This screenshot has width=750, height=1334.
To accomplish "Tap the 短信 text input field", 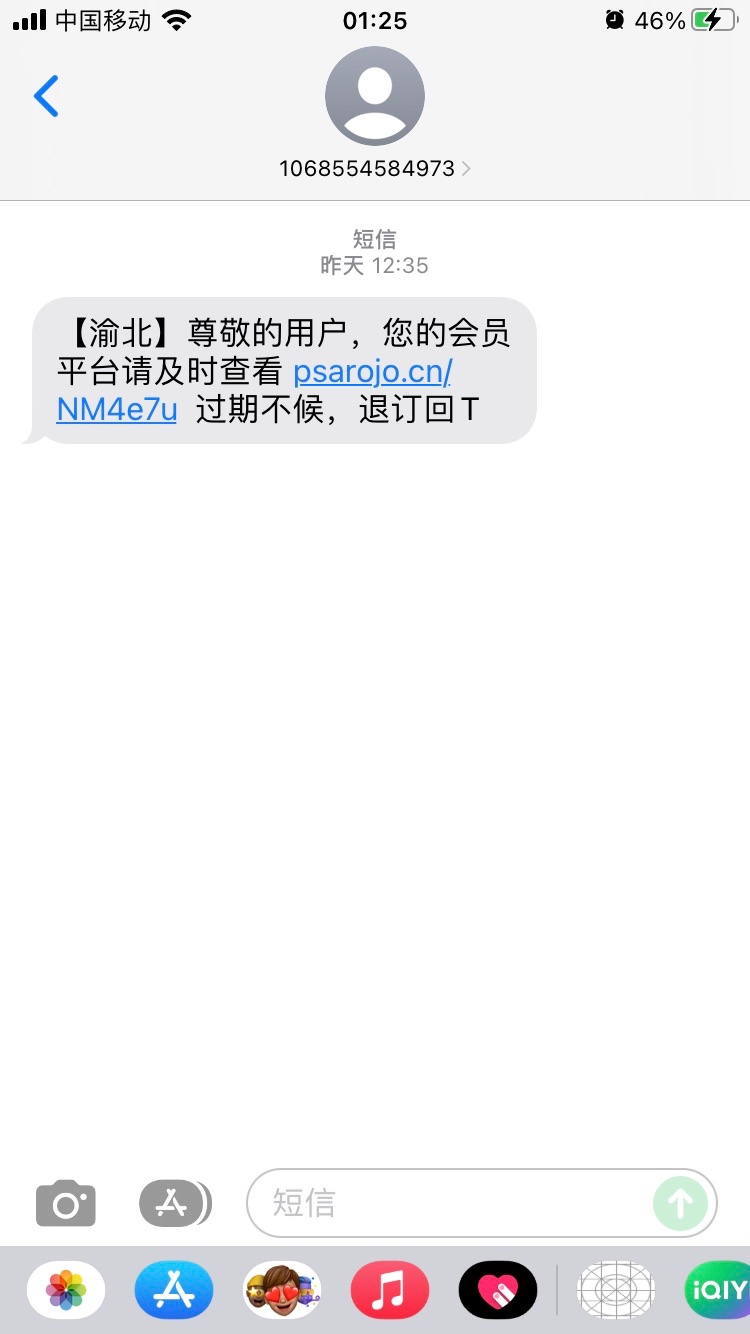I will [450, 1202].
